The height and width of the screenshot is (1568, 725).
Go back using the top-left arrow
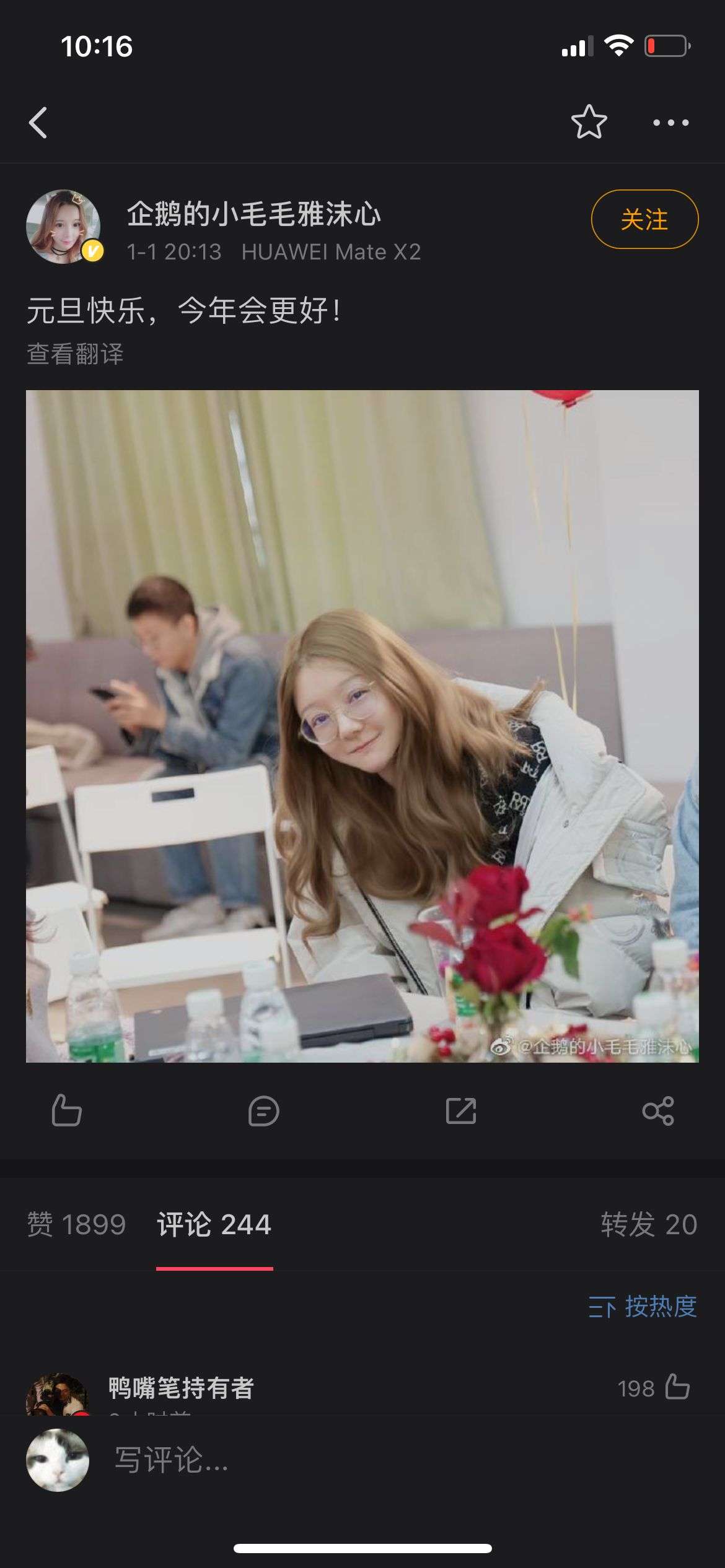click(38, 122)
